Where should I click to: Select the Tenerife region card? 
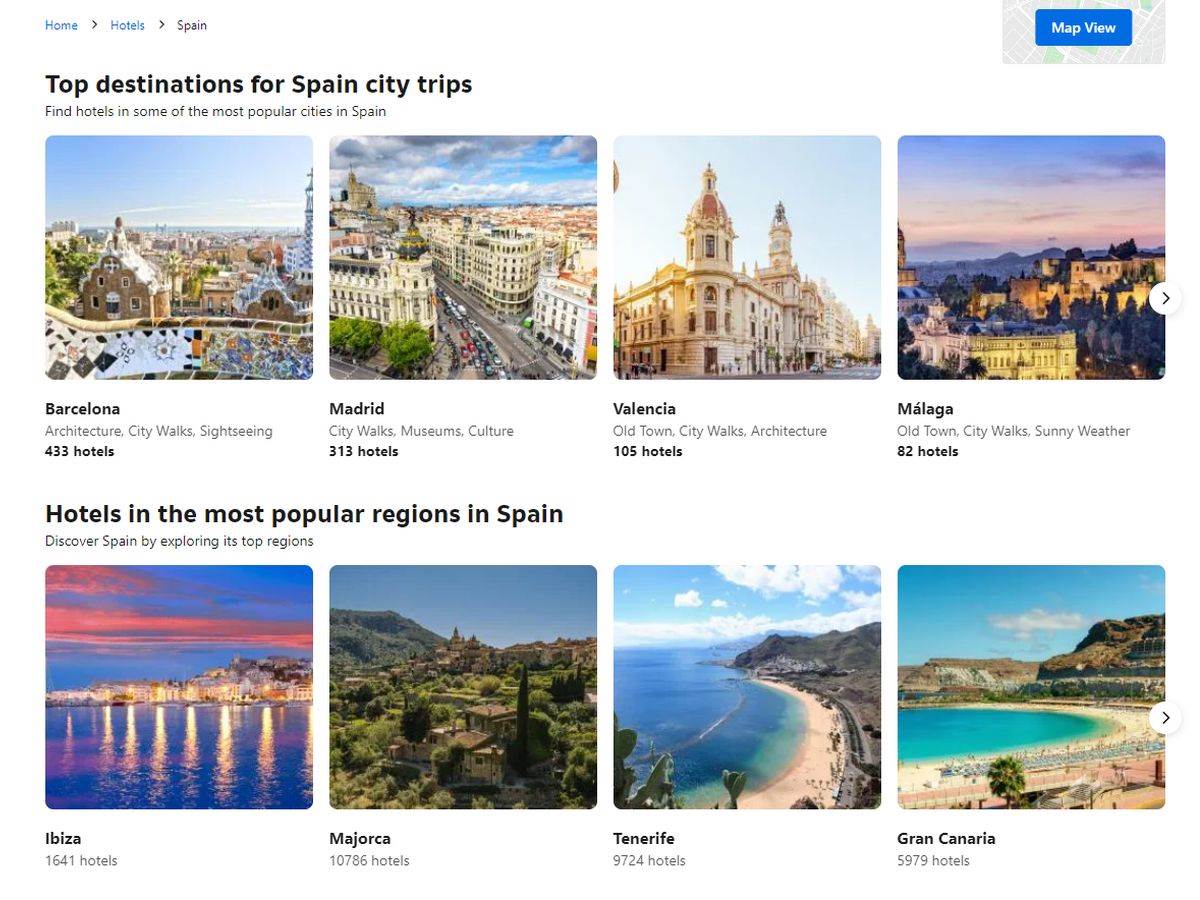[x=747, y=687]
